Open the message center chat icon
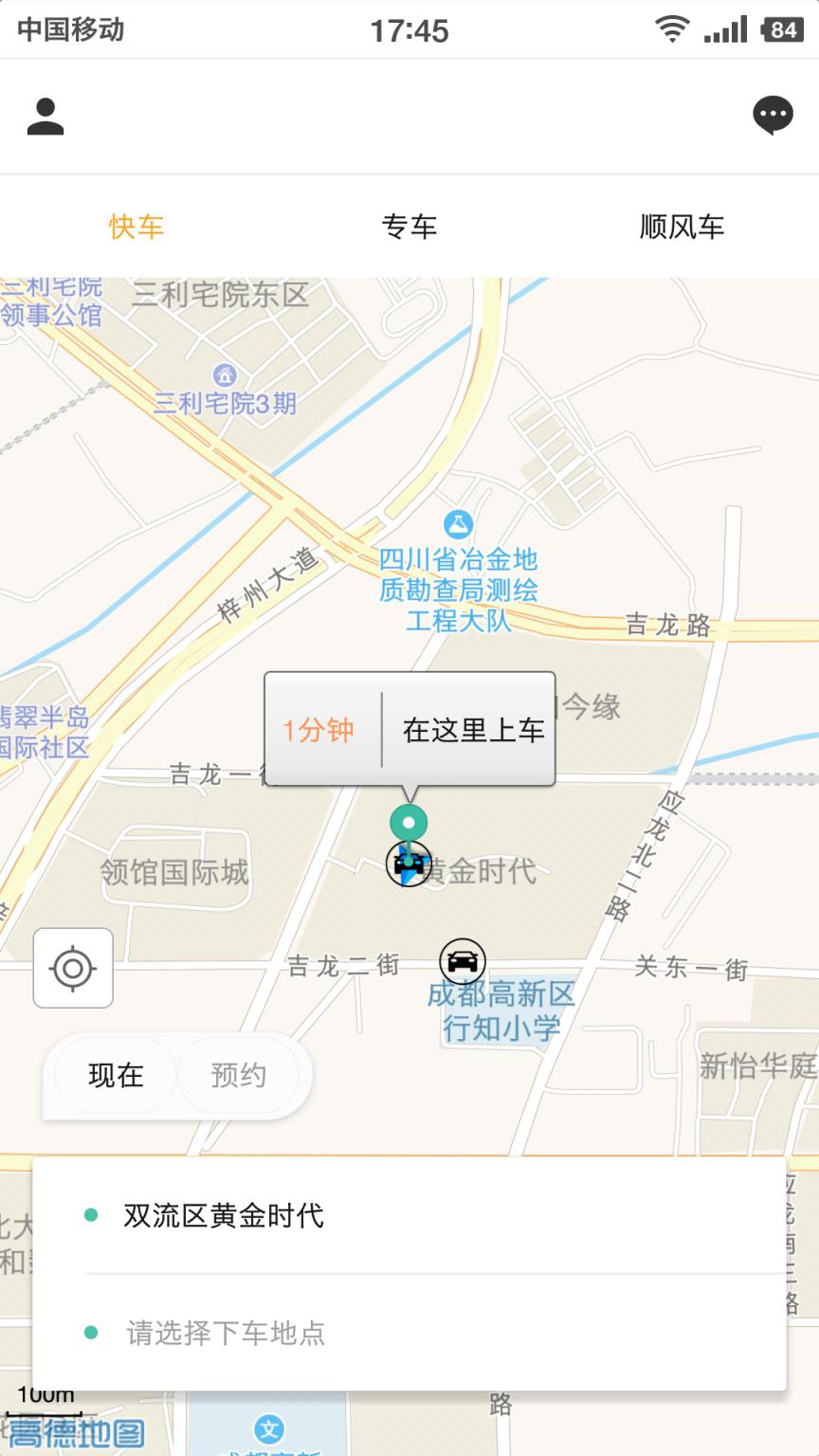The height and width of the screenshot is (1456, 819). 773,114
